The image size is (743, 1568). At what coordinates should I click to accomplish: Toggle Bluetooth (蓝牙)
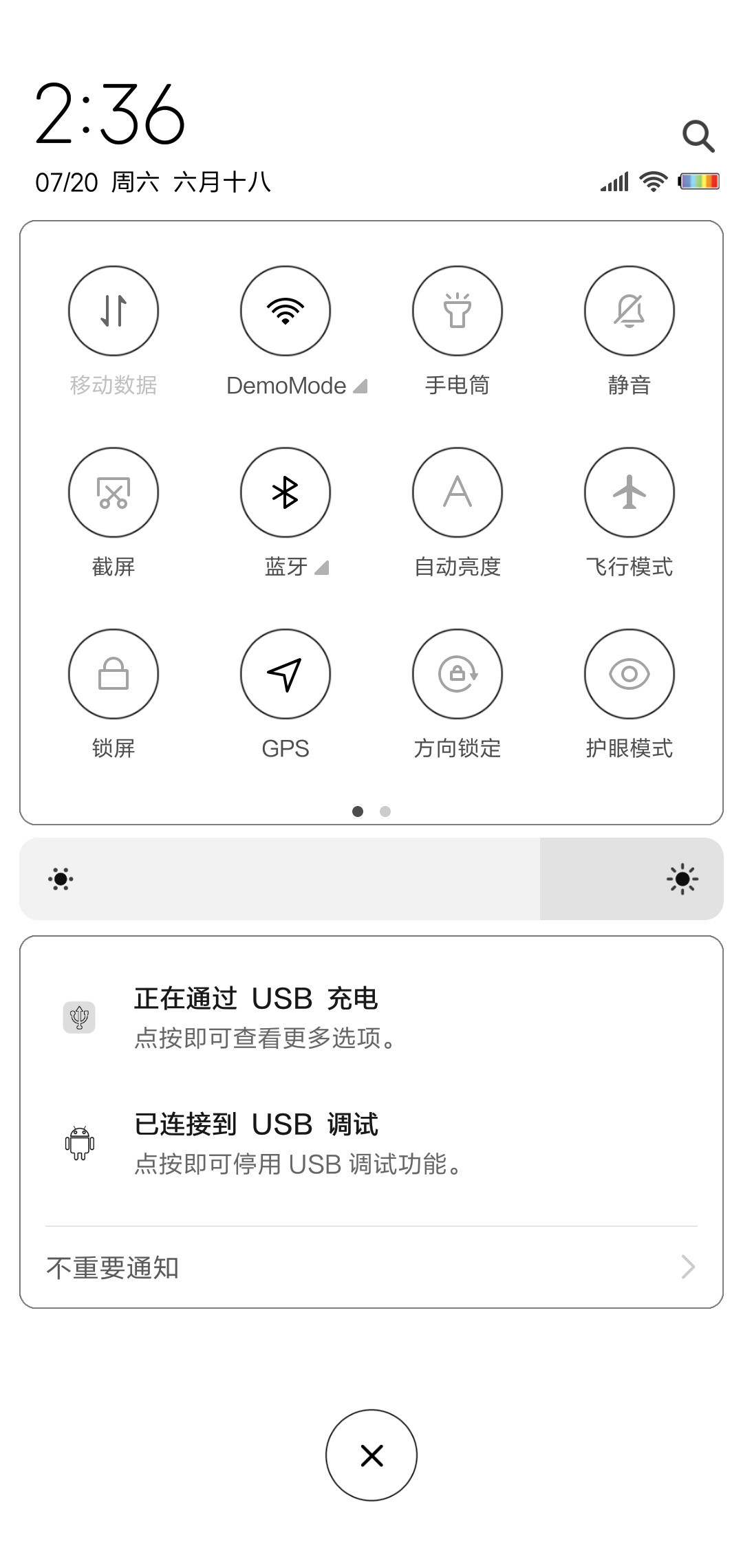click(x=286, y=492)
